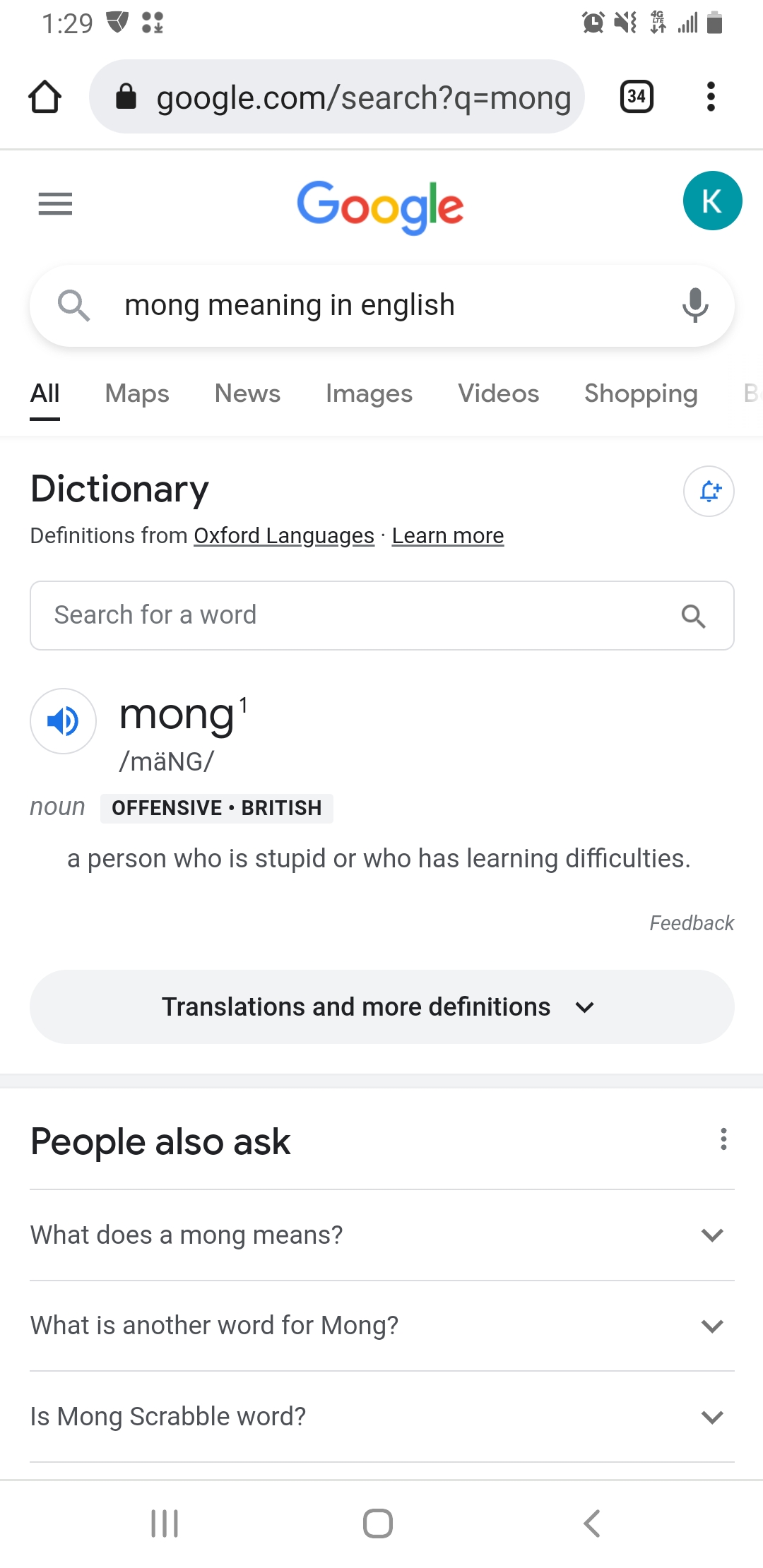Expand Translations and more definitions
Viewport: 763px width, 1568px height.
pos(381,1006)
